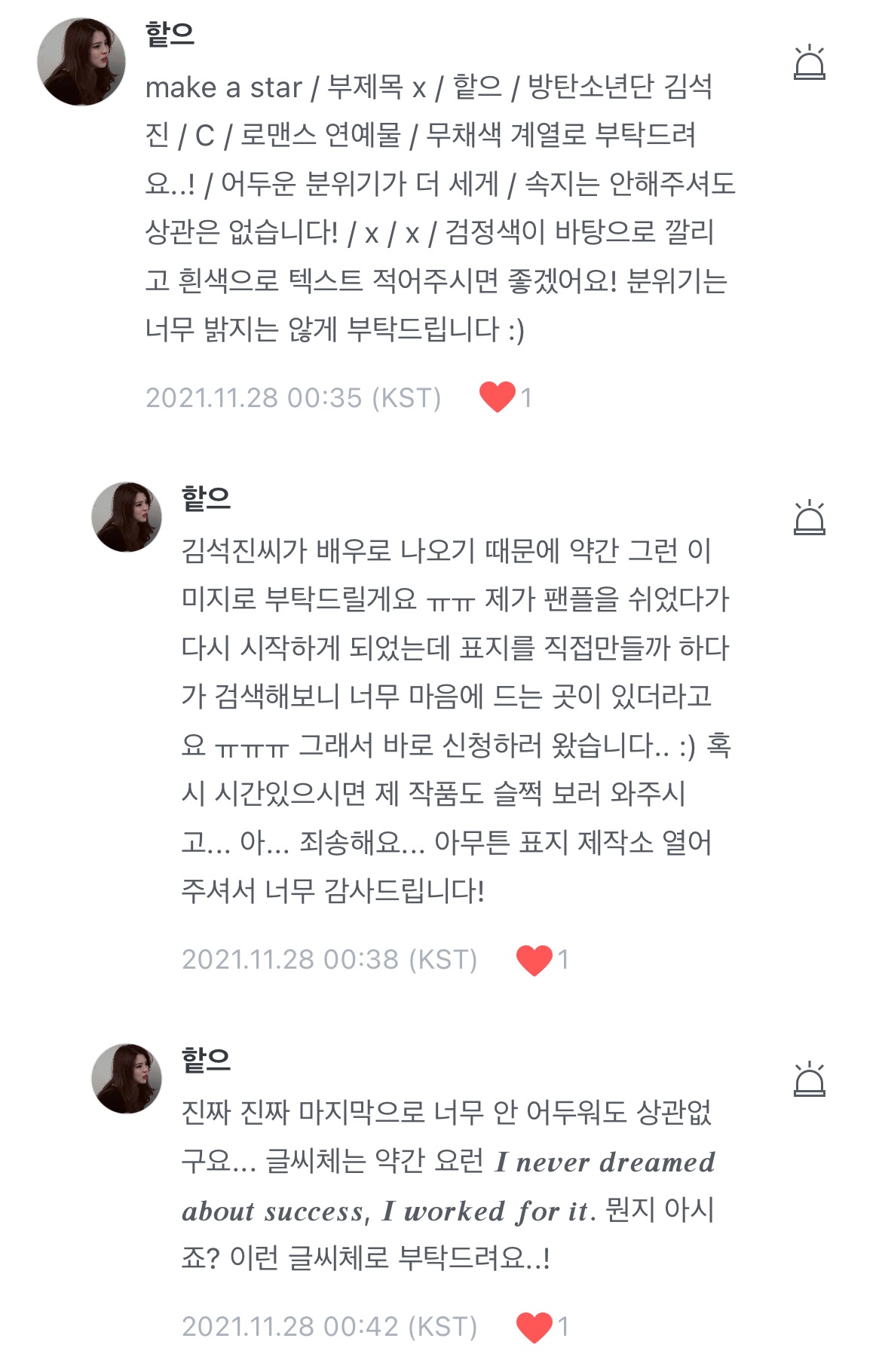
Task: Like the reply posted at 00:38
Action: pos(534,960)
